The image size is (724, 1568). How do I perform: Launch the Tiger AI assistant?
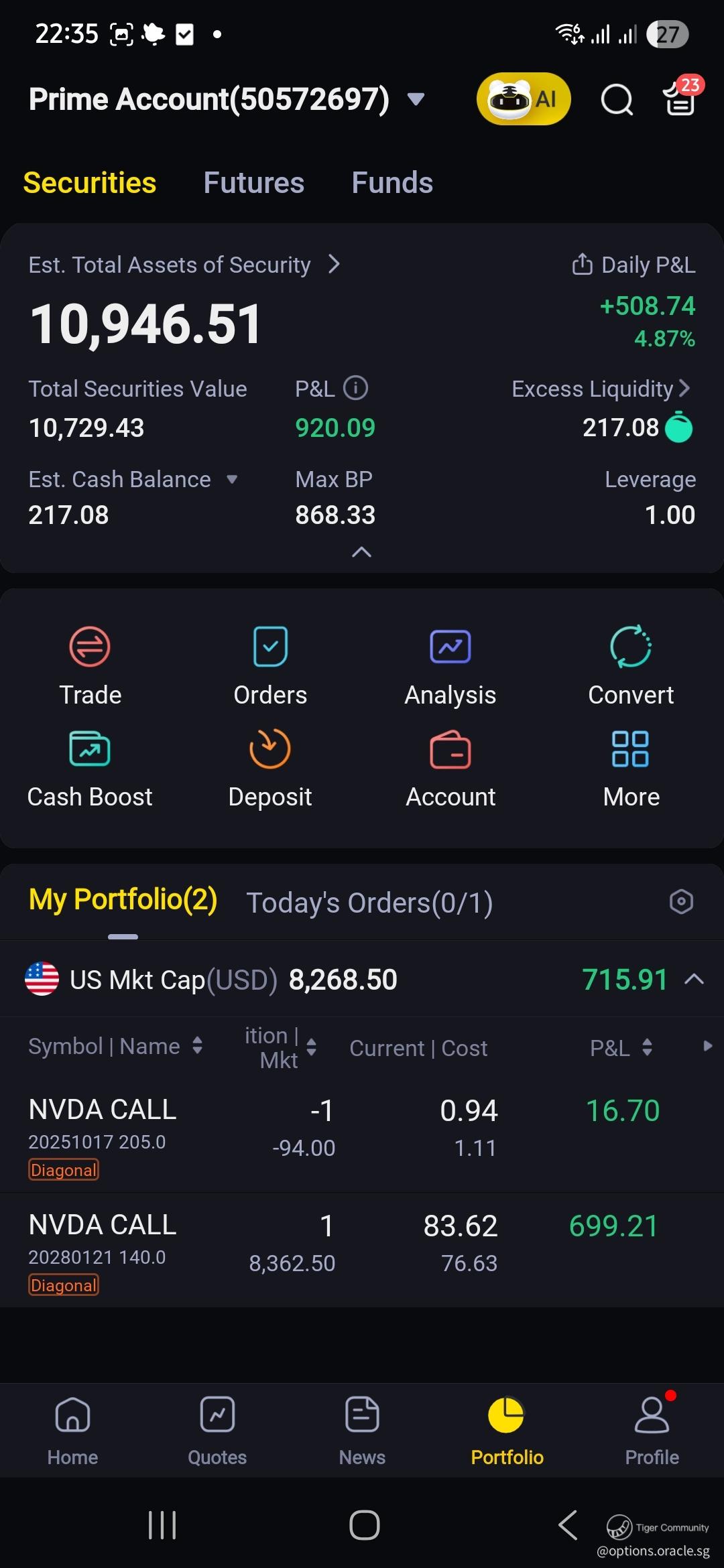[x=524, y=99]
